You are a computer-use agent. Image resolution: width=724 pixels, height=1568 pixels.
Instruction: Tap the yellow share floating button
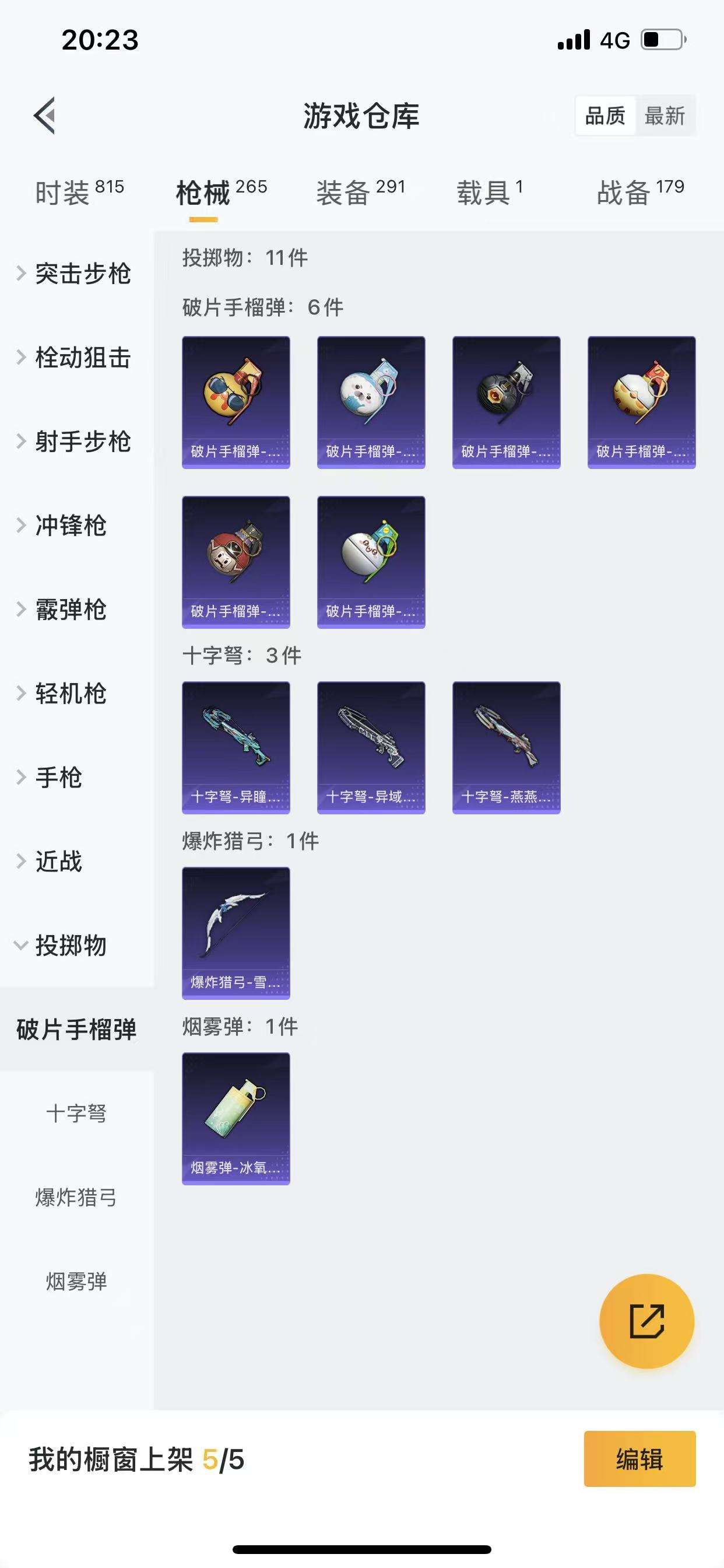coord(646,1321)
